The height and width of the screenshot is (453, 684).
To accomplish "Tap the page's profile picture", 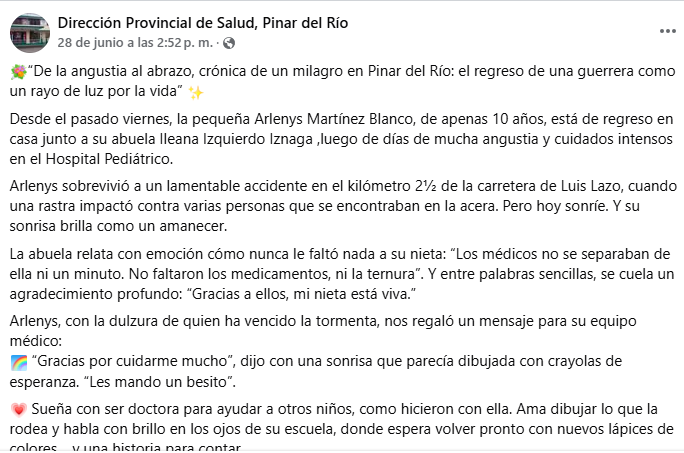I will click(30, 33).
